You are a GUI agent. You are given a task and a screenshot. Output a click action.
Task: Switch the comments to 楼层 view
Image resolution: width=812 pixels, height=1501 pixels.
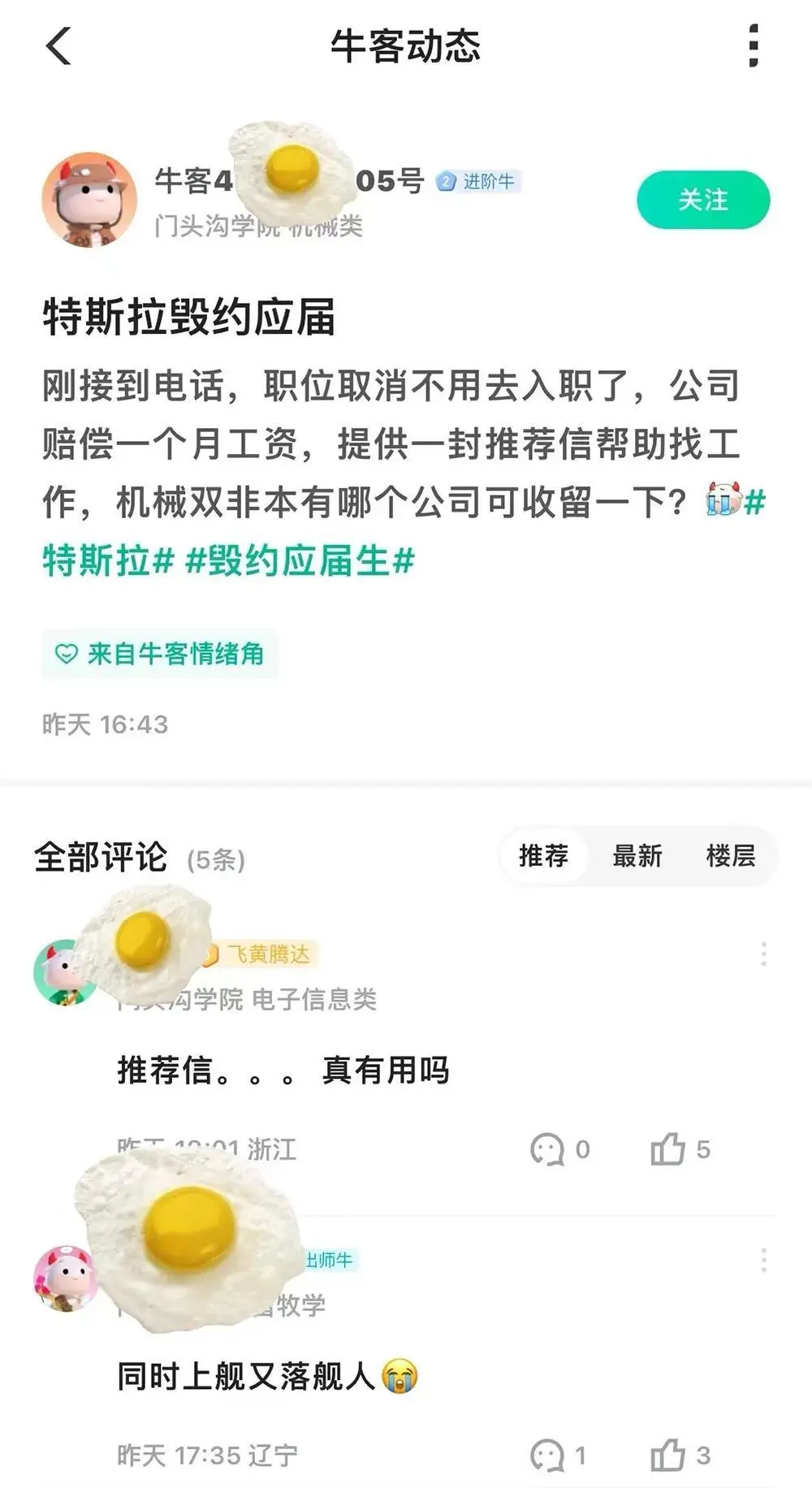click(x=731, y=855)
